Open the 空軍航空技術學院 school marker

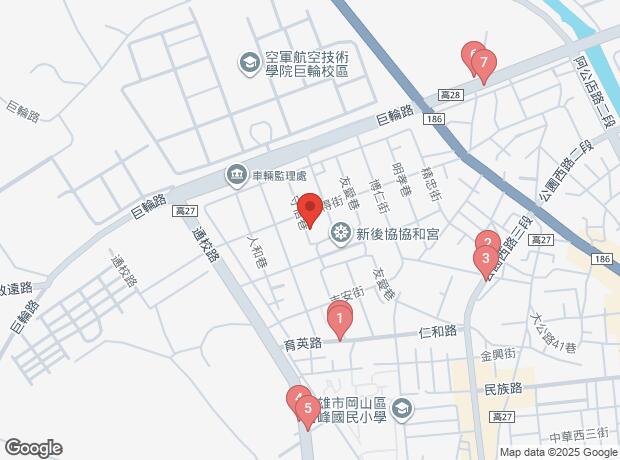[246, 63]
